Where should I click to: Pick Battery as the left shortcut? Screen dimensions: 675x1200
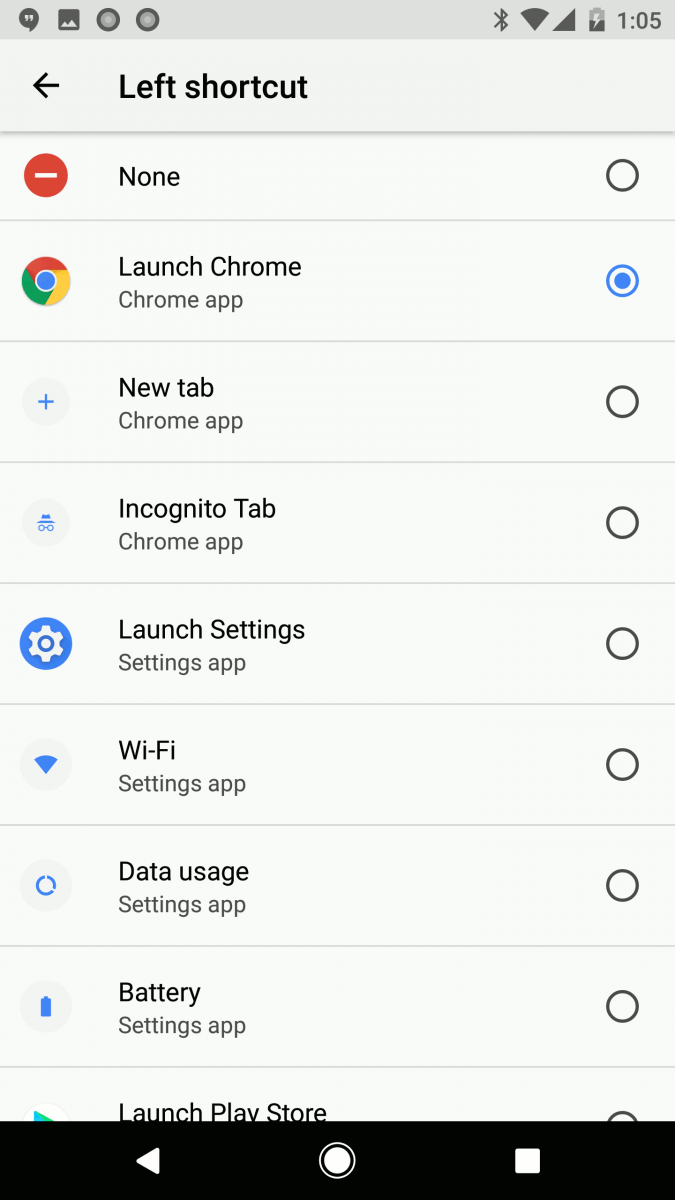pos(337,1007)
